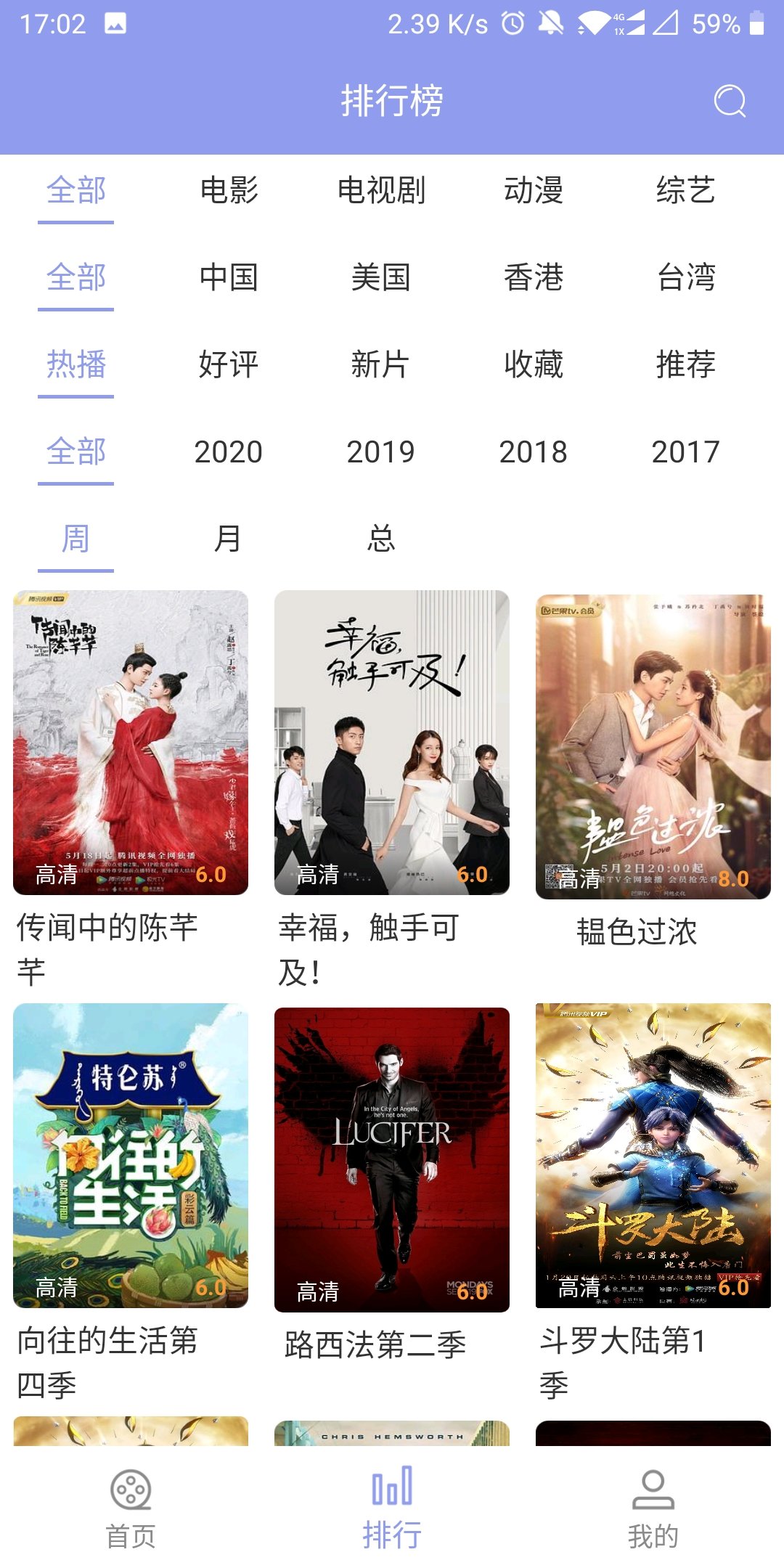784x1568 pixels.
Task: Filter results by year 2019
Action: [381, 452]
